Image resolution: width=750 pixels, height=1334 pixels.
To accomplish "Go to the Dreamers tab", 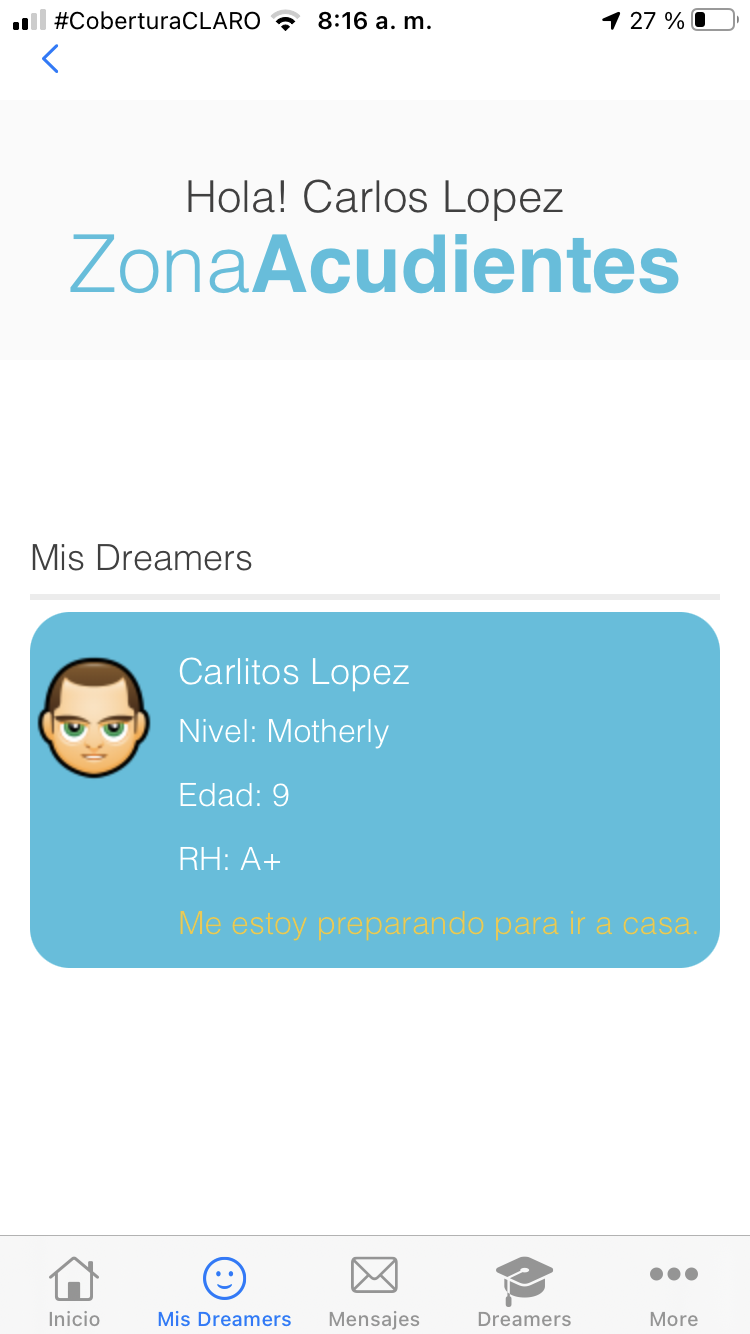I will coord(524,1291).
